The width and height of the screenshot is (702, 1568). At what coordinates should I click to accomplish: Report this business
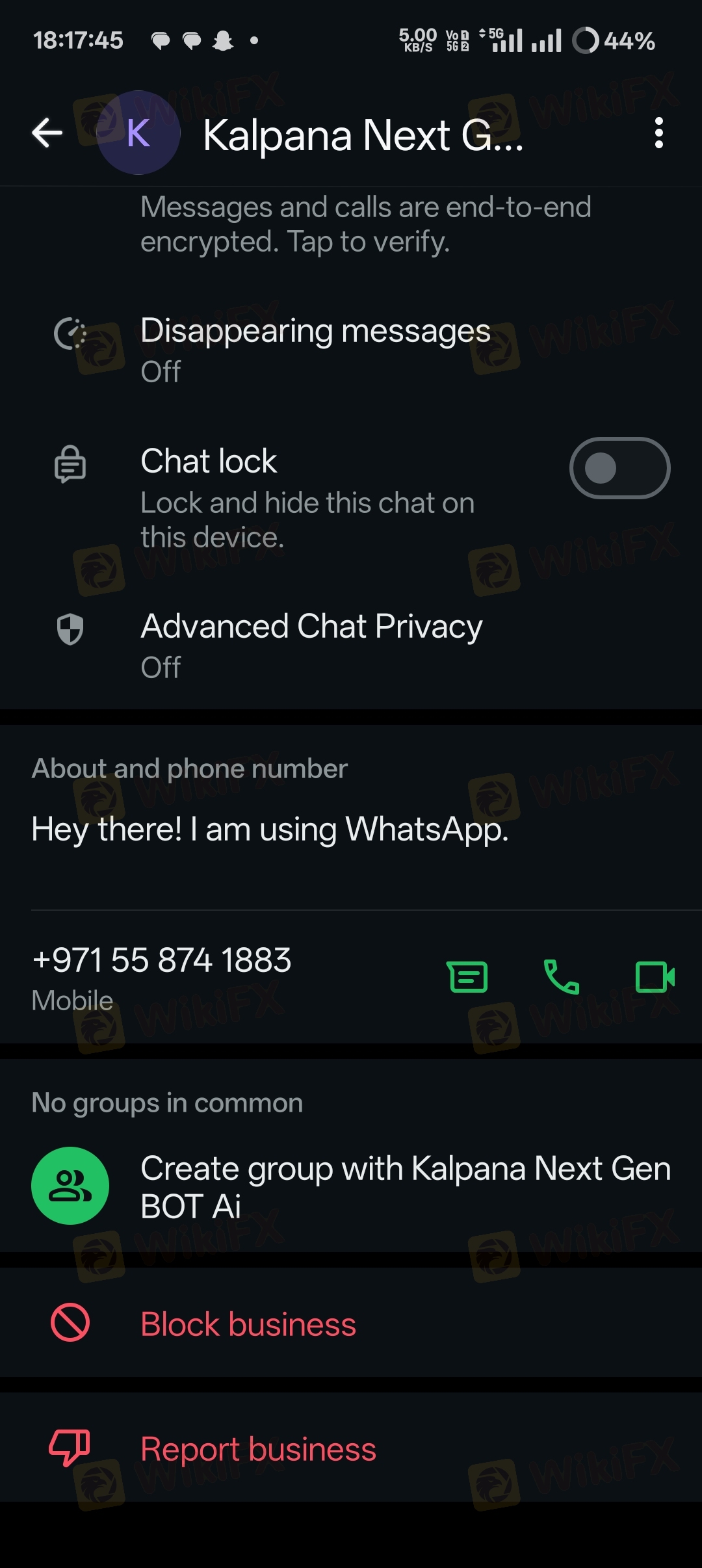coord(351,1449)
